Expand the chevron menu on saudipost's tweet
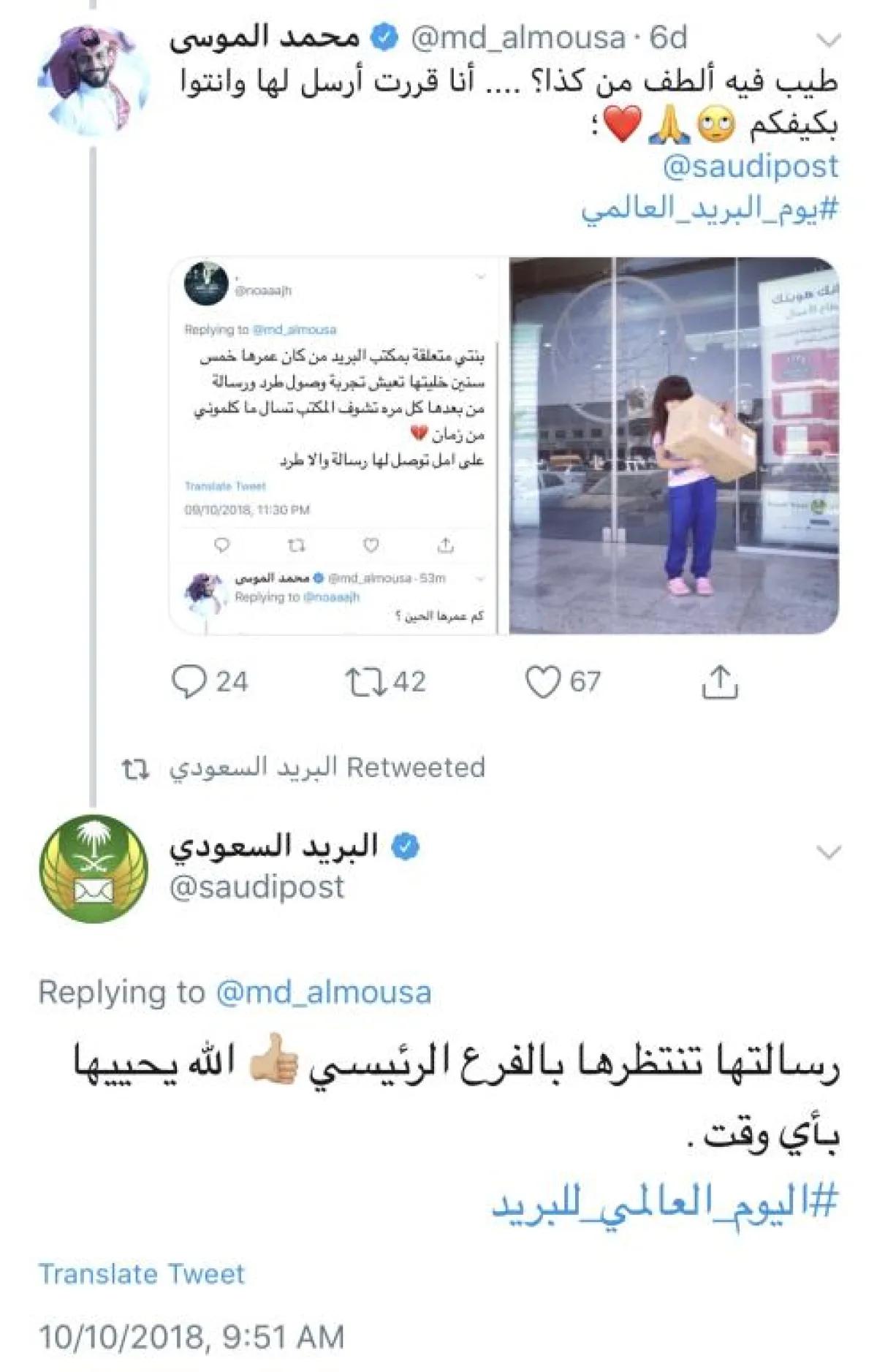Screen dimensions: 877x1372 point(828,852)
